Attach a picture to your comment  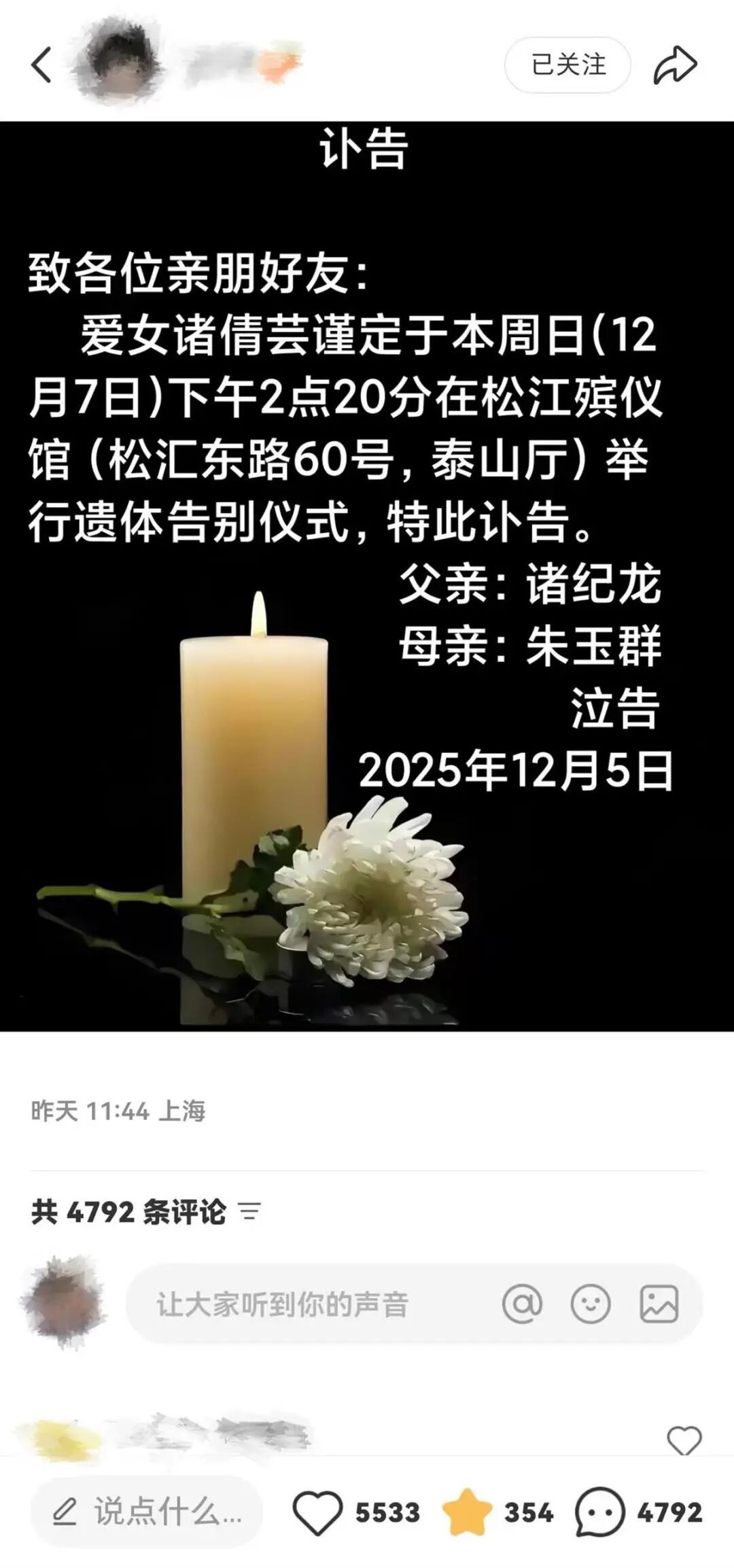[659, 1304]
